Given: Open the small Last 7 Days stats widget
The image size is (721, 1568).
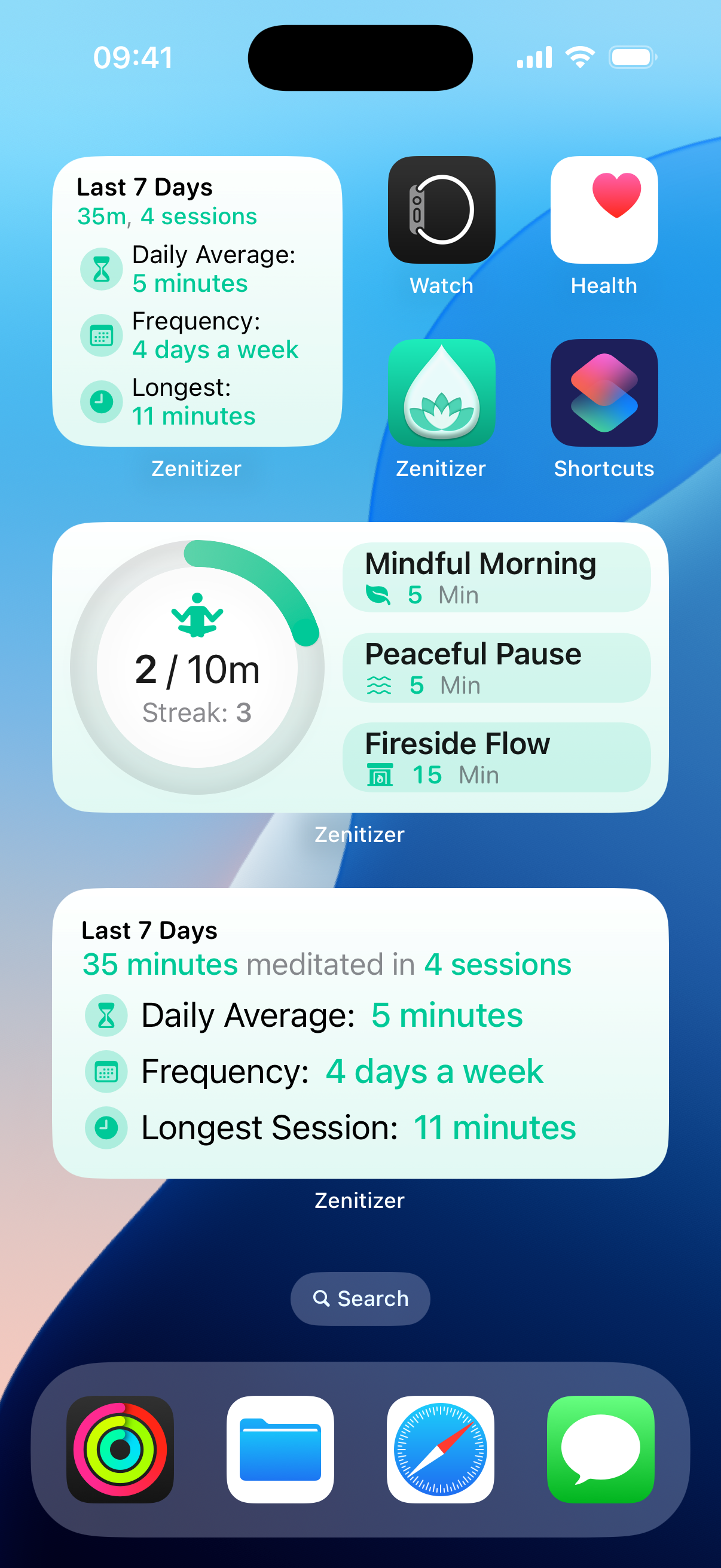Looking at the screenshot, I should (x=197, y=301).
